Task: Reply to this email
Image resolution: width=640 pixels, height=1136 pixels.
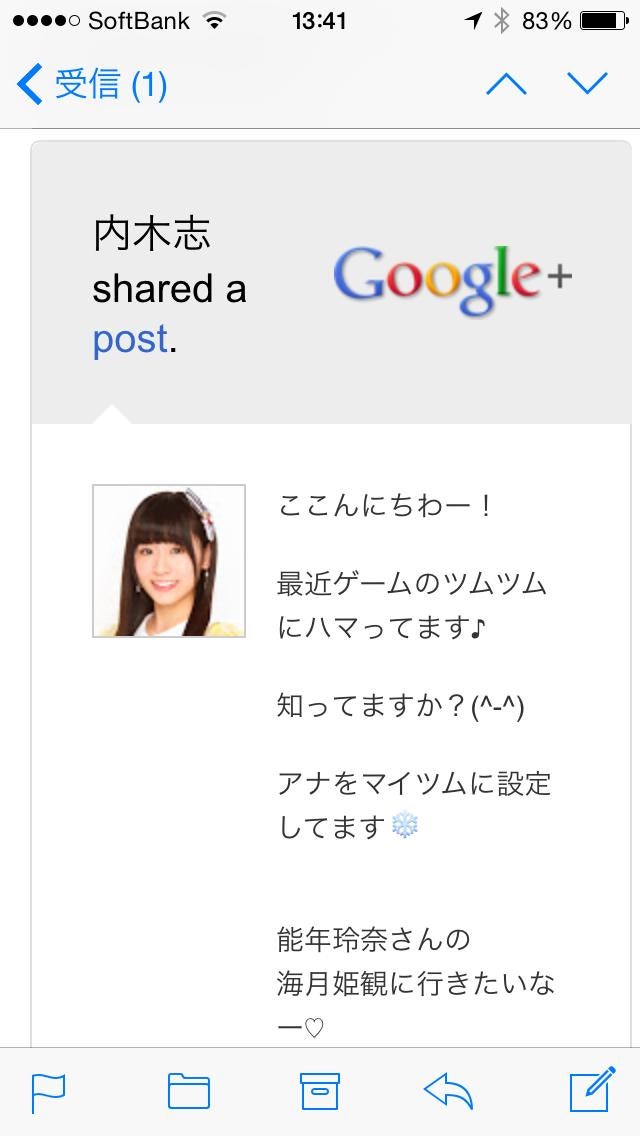Action: point(448,1092)
